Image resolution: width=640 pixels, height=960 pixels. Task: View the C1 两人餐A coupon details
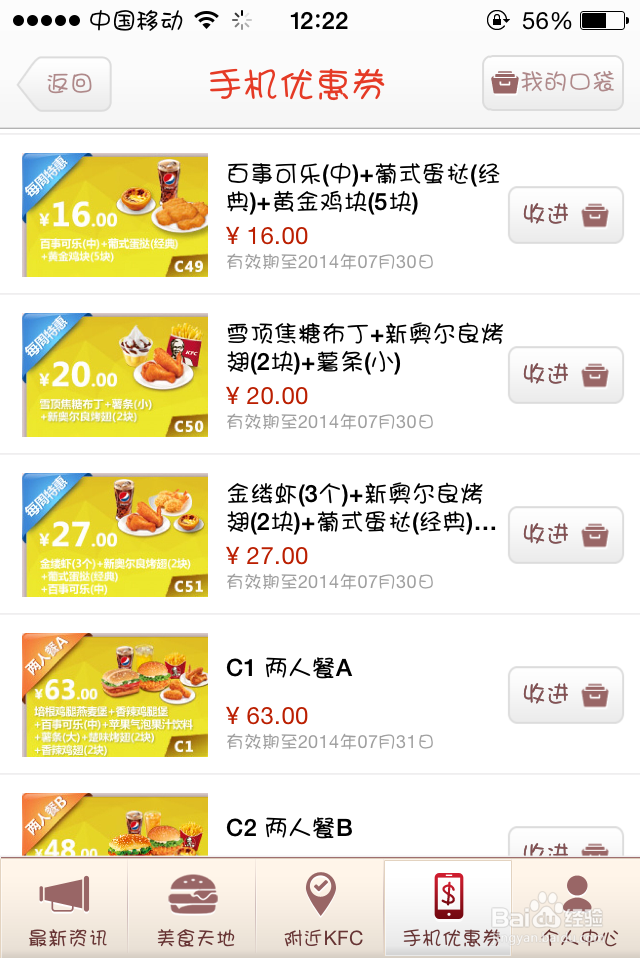click(x=115, y=695)
